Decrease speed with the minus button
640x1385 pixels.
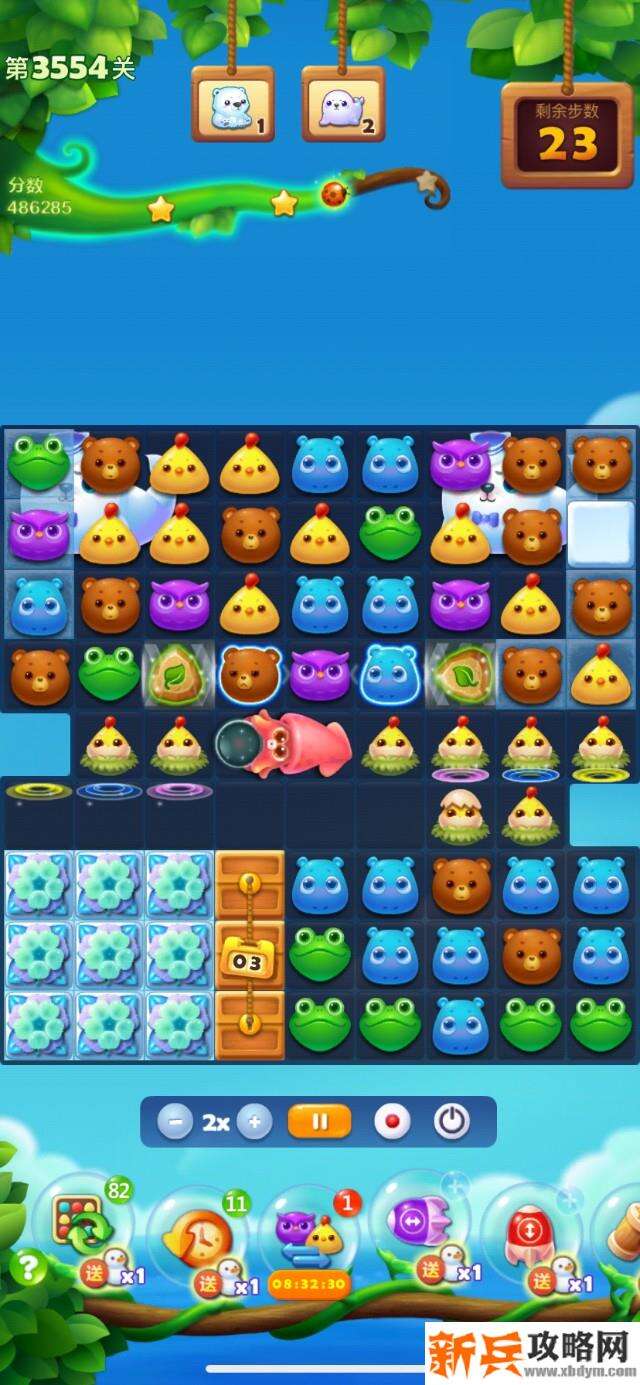(175, 1122)
